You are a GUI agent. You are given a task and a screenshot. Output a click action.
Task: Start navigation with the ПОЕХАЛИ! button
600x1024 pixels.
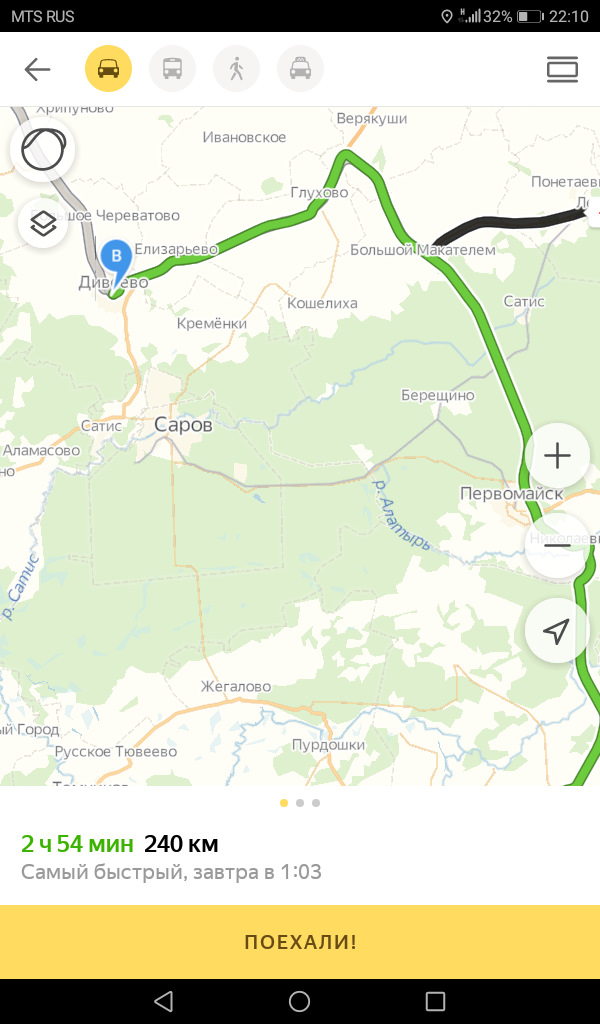pyautogui.click(x=300, y=942)
